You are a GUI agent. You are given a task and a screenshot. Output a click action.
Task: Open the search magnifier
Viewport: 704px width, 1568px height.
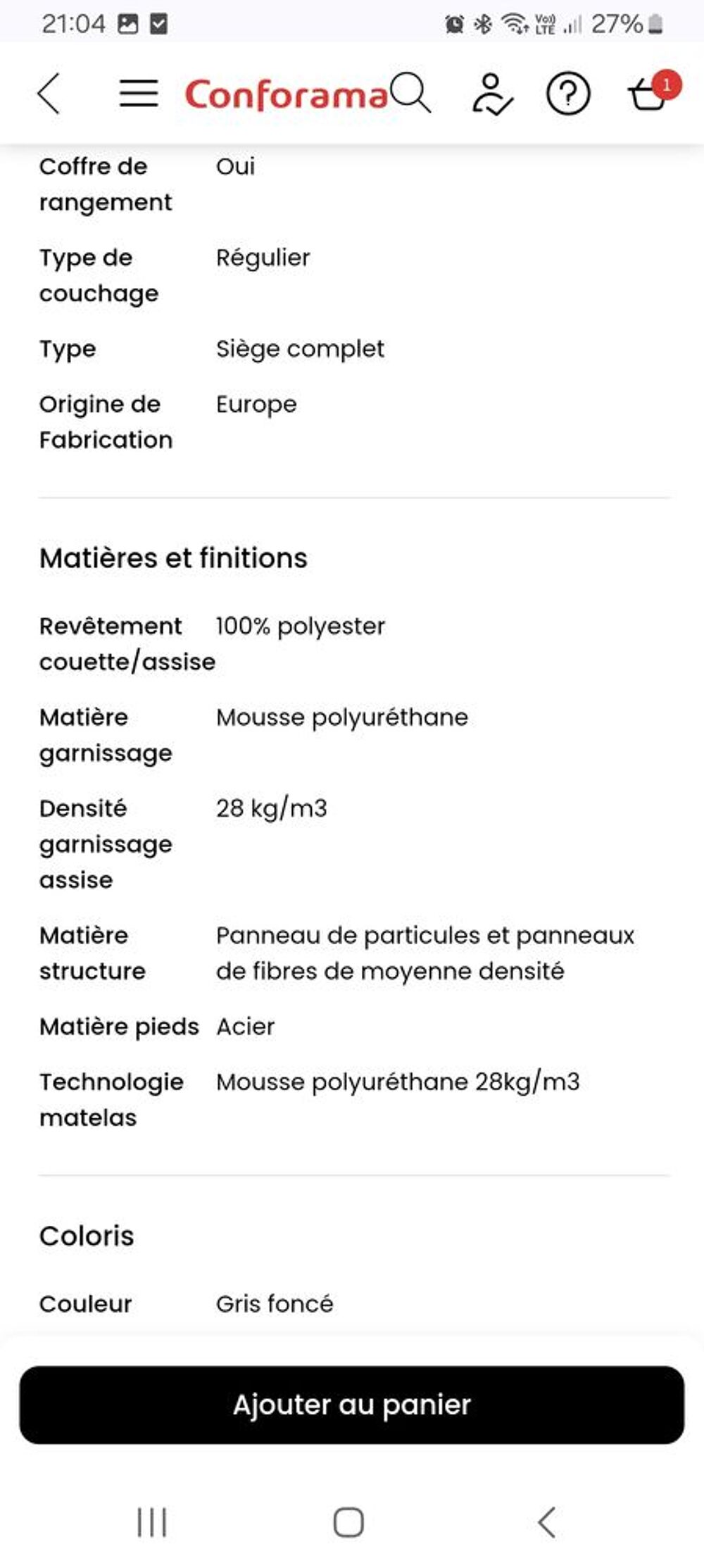411,92
